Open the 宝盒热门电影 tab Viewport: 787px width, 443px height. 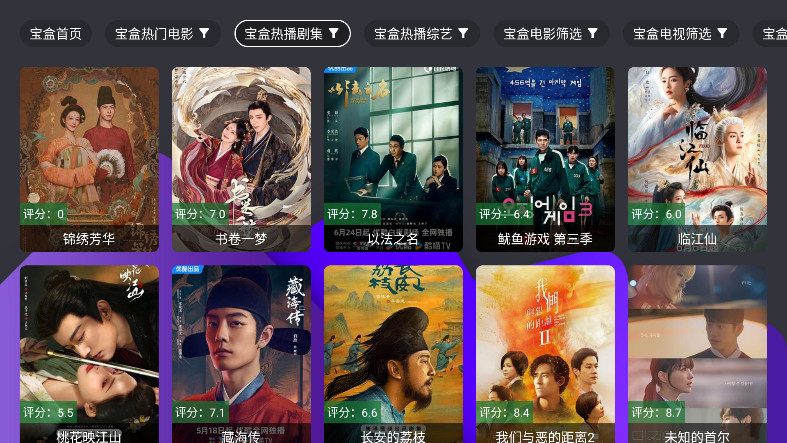163,34
